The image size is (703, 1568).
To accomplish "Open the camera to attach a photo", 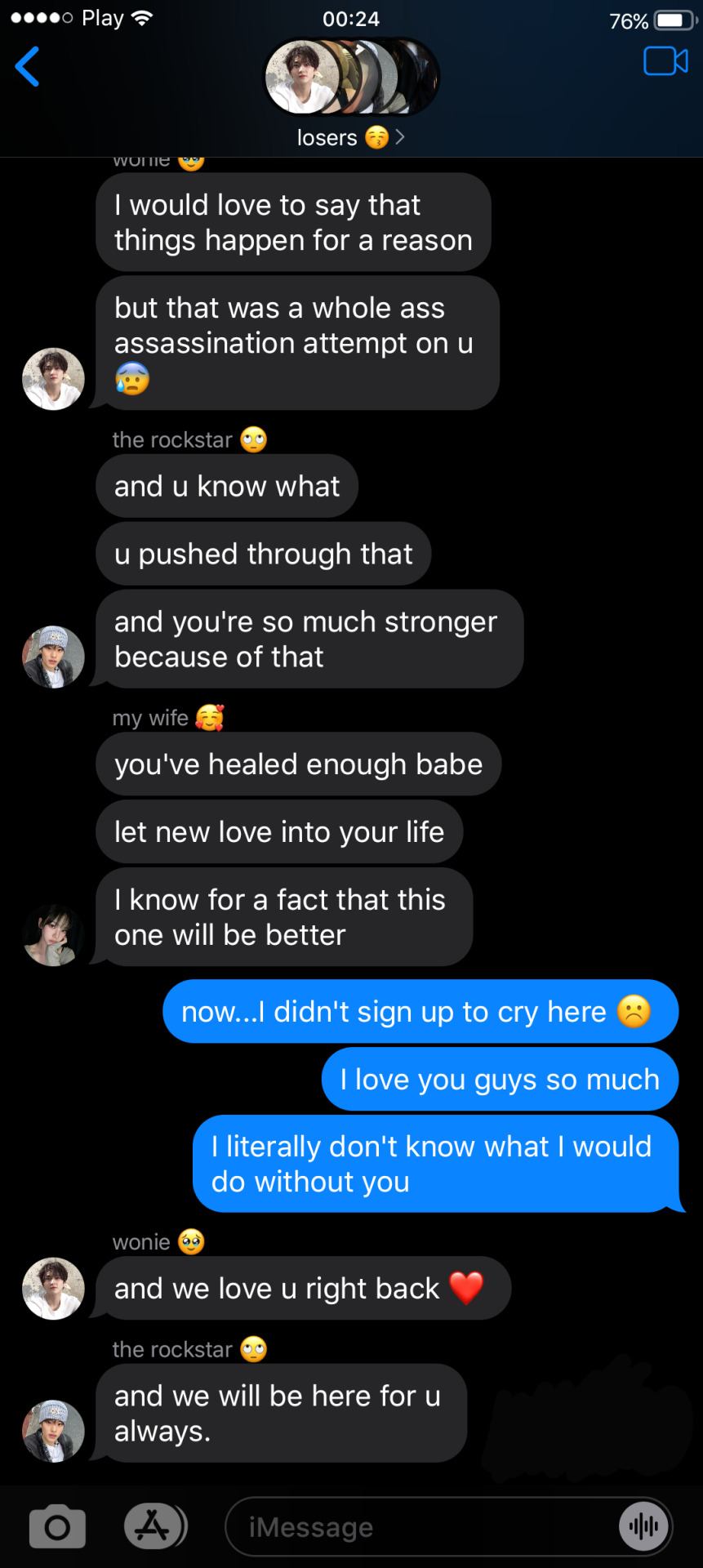I will 57,1526.
